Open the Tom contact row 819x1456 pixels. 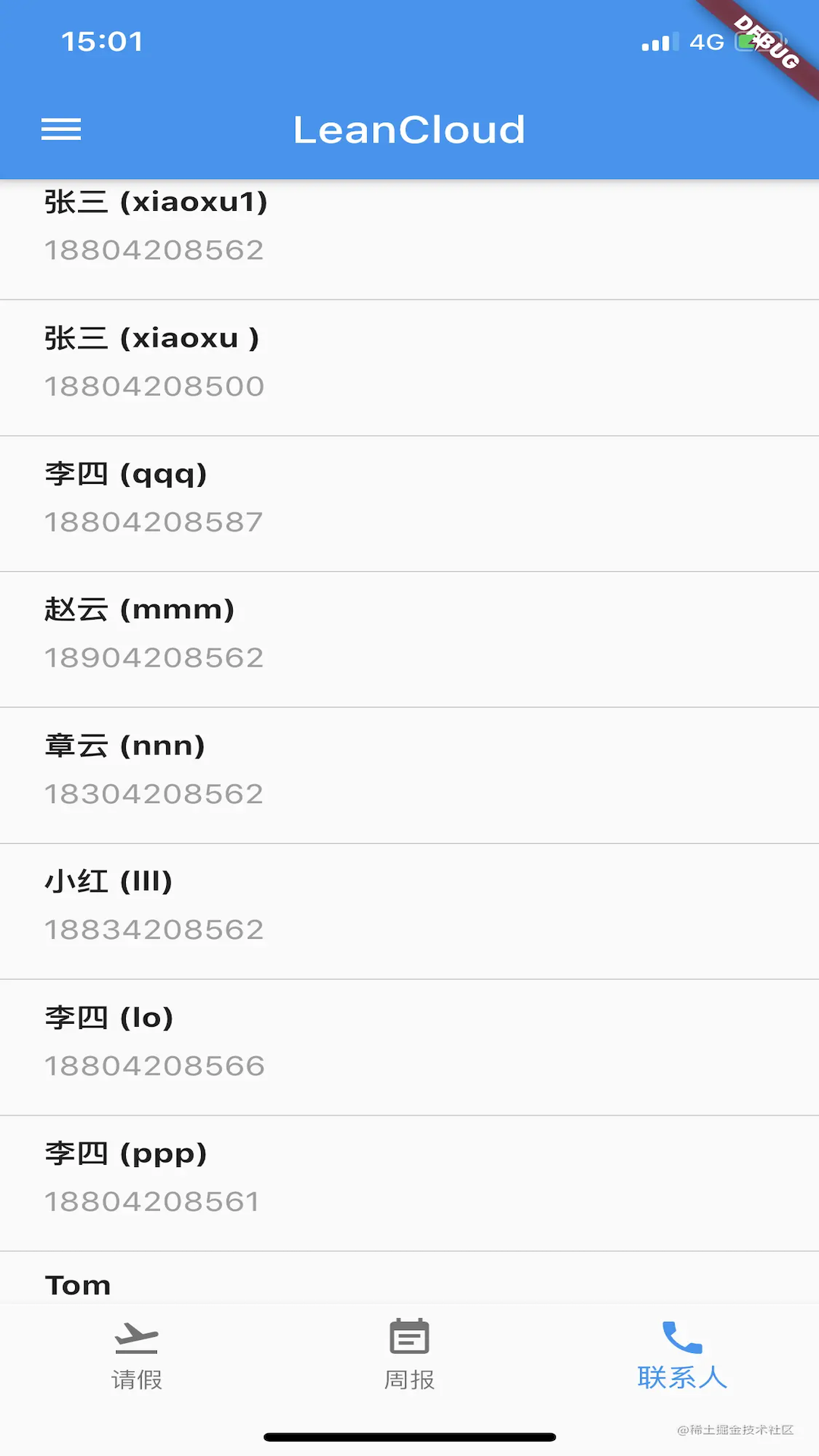tap(409, 1283)
